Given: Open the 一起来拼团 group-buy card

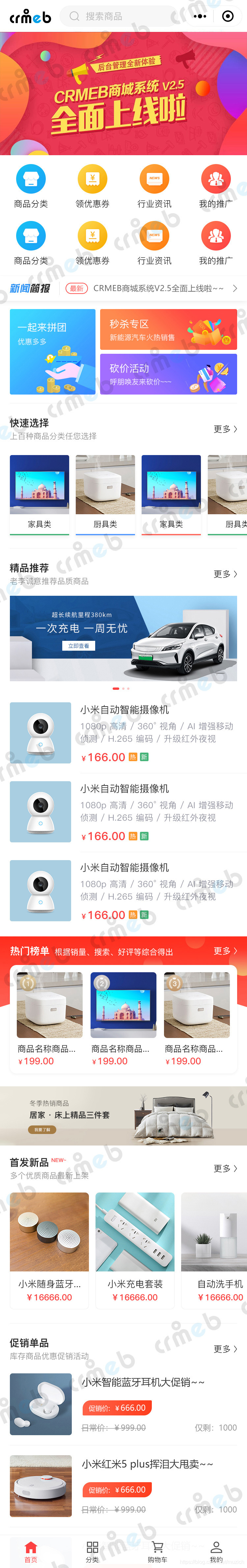Looking at the screenshot, I should 52,351.
